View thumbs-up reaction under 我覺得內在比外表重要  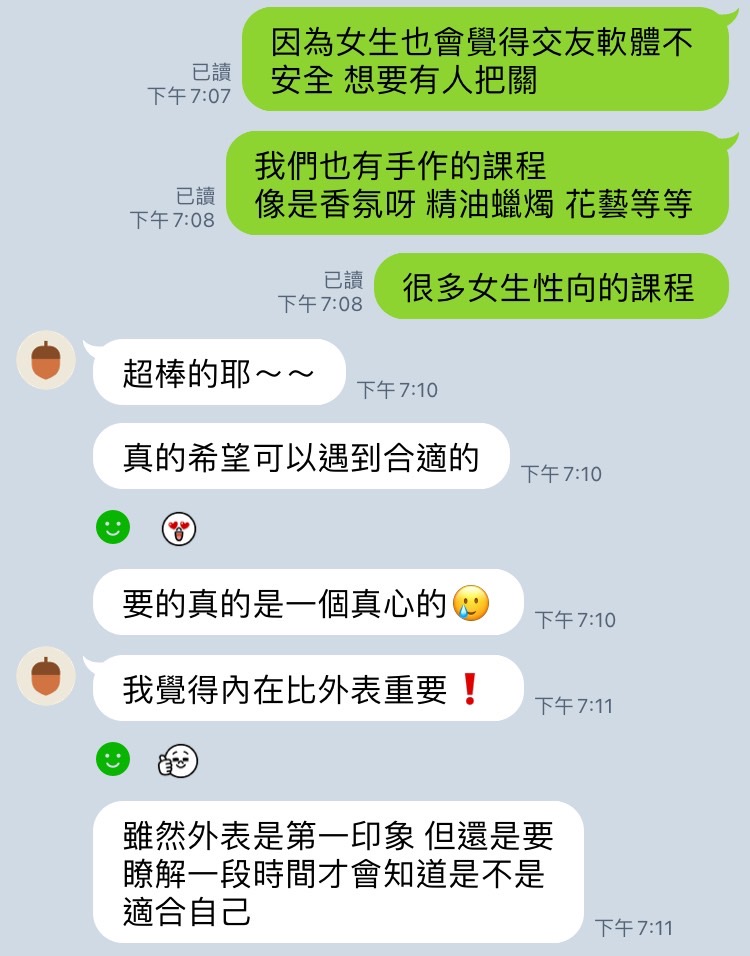point(178,762)
